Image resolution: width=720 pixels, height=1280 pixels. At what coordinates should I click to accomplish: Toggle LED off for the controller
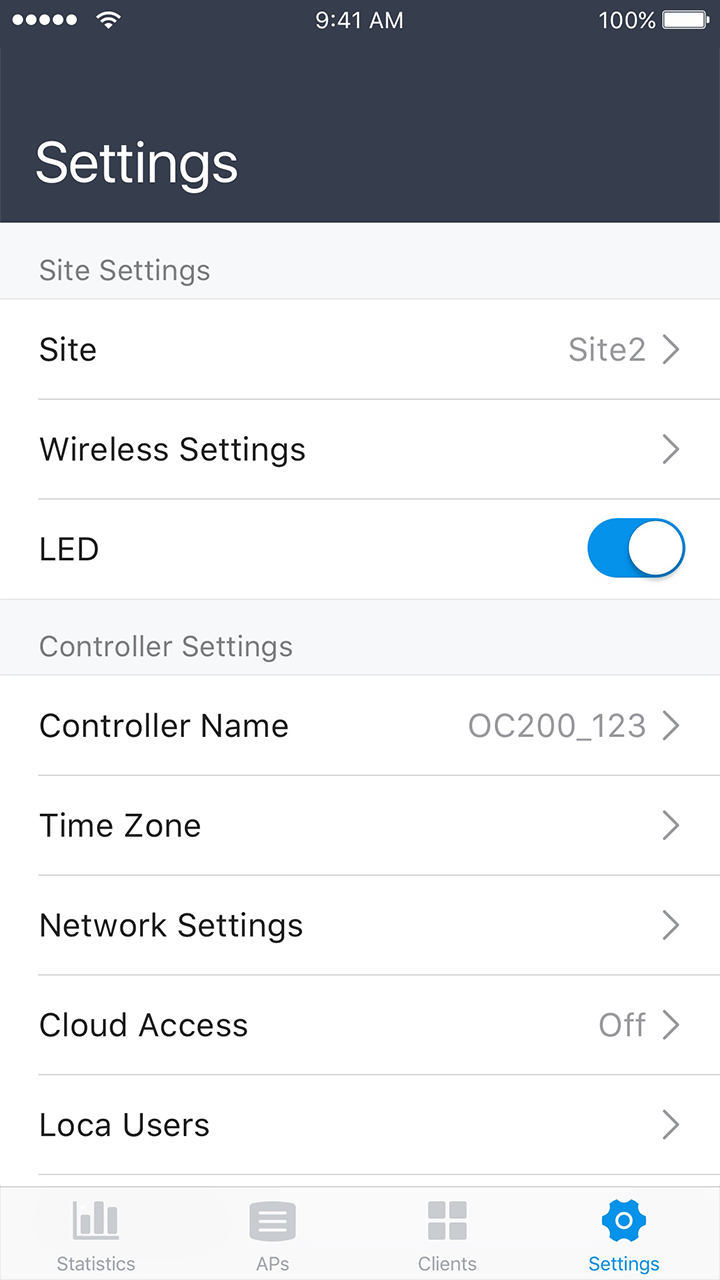click(636, 548)
